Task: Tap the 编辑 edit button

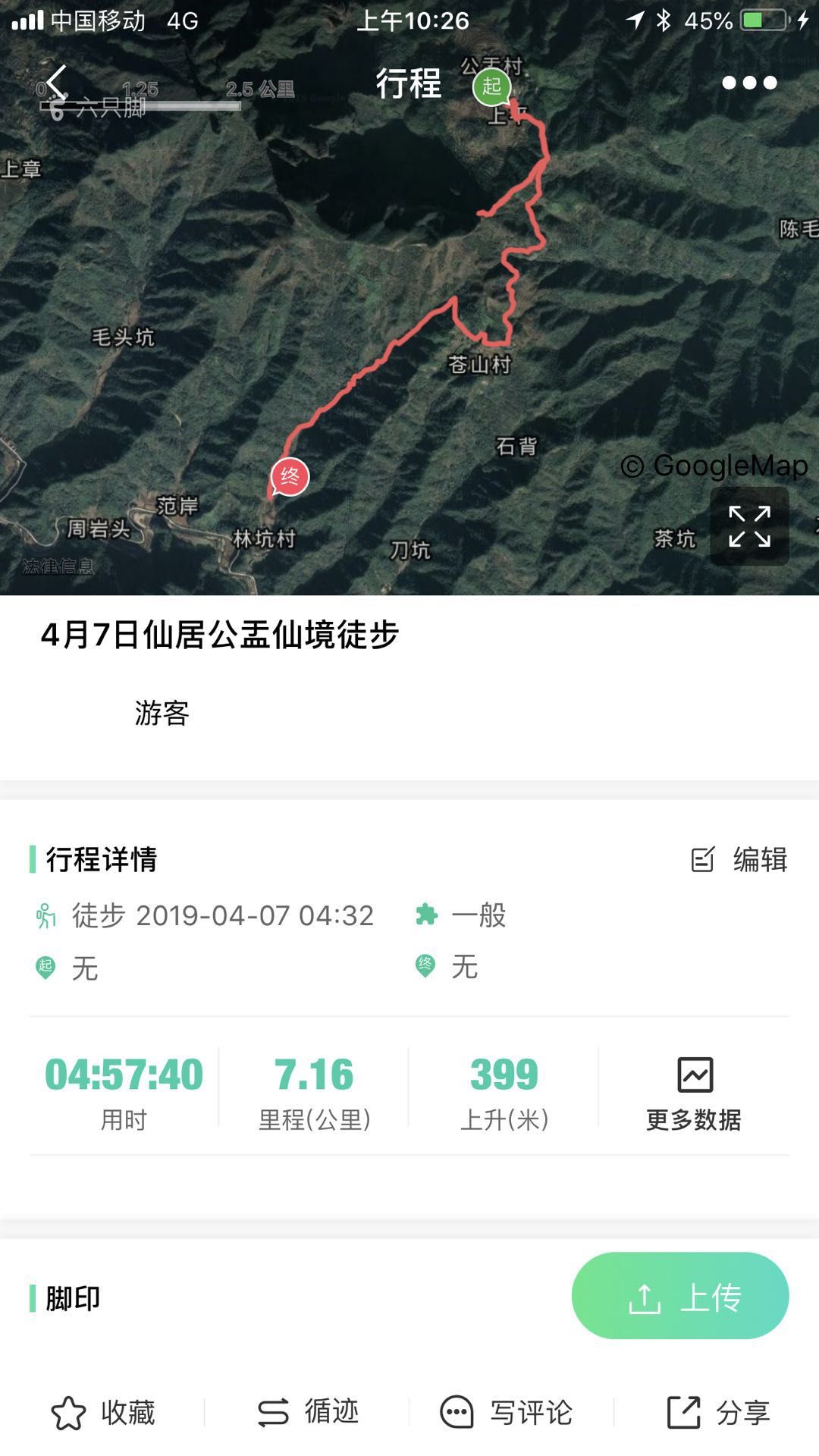Action: point(739,859)
